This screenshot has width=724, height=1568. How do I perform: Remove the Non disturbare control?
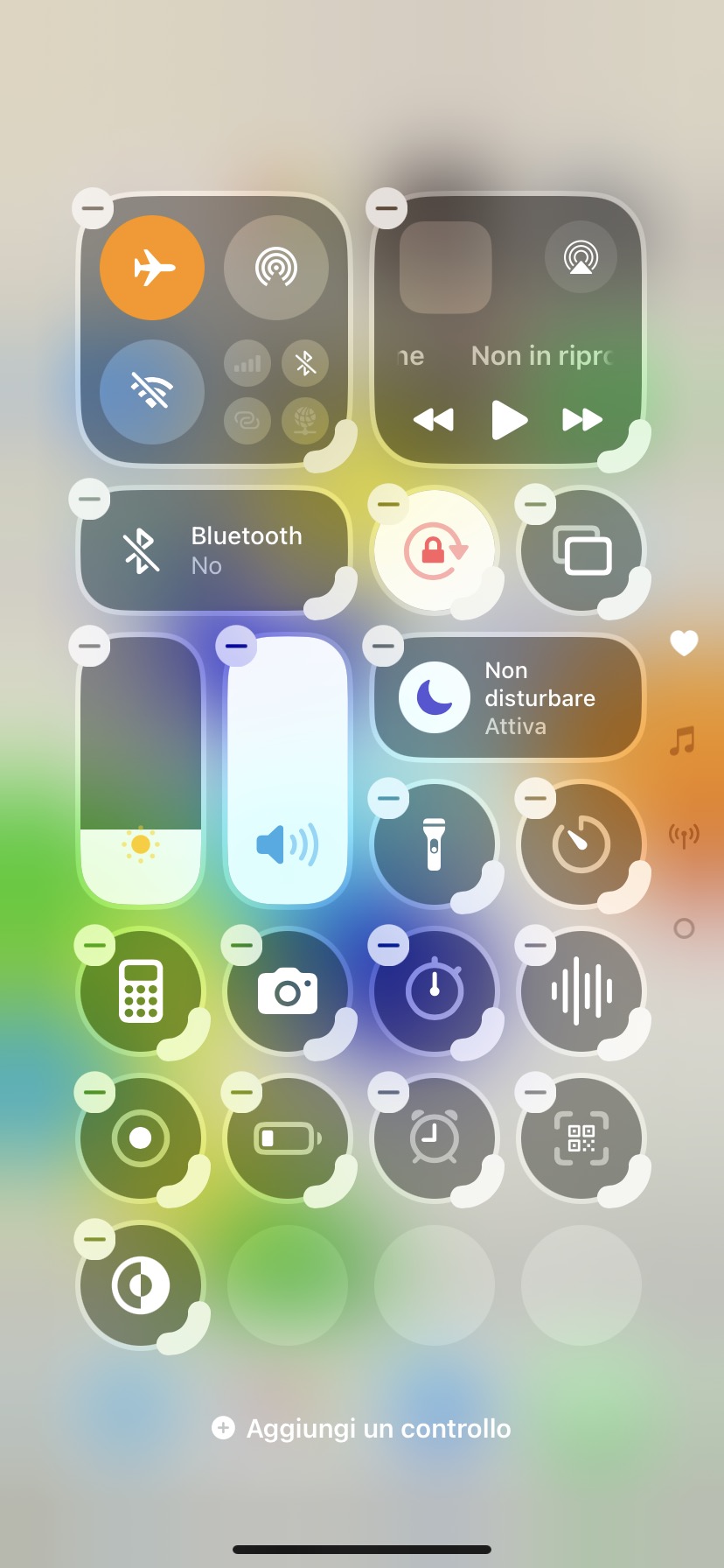tap(383, 647)
